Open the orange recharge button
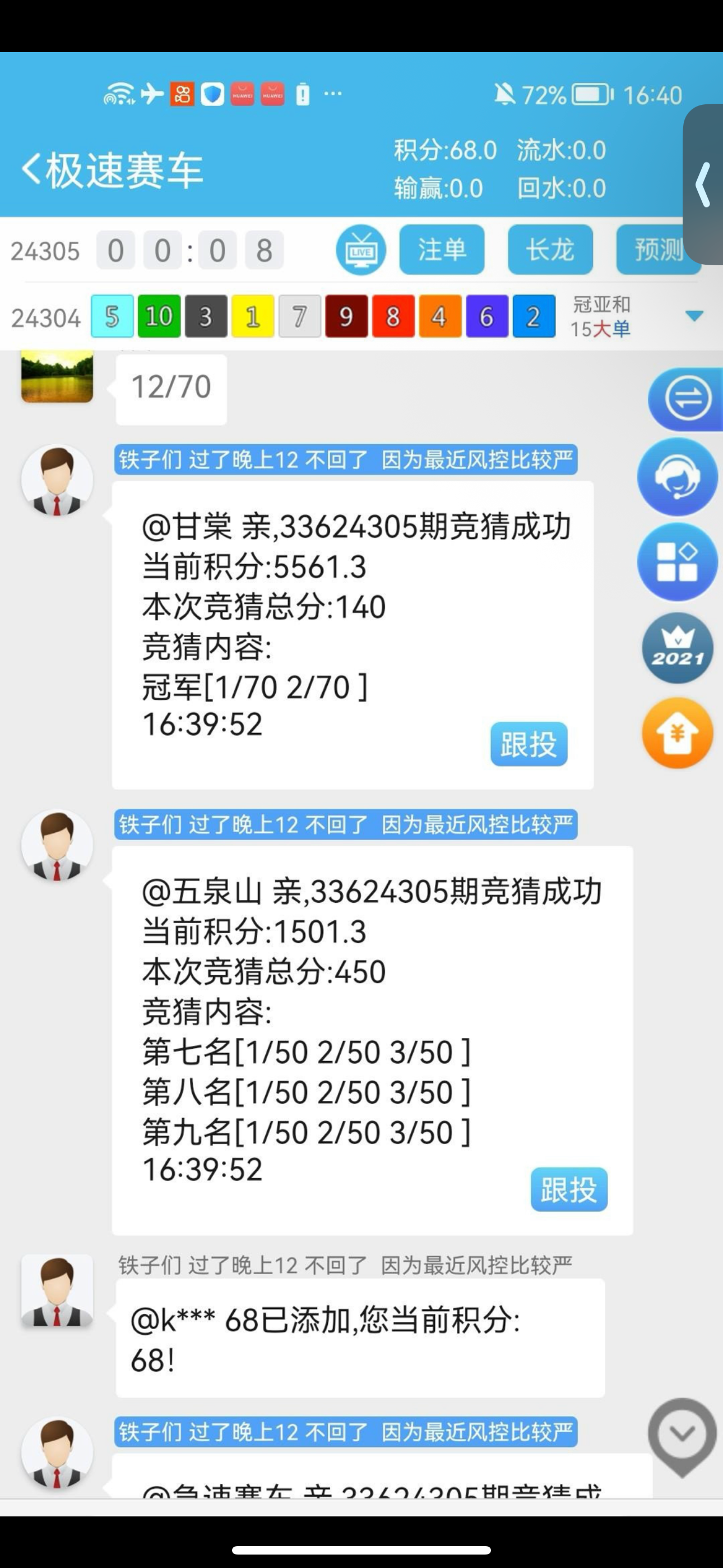 pos(678,733)
